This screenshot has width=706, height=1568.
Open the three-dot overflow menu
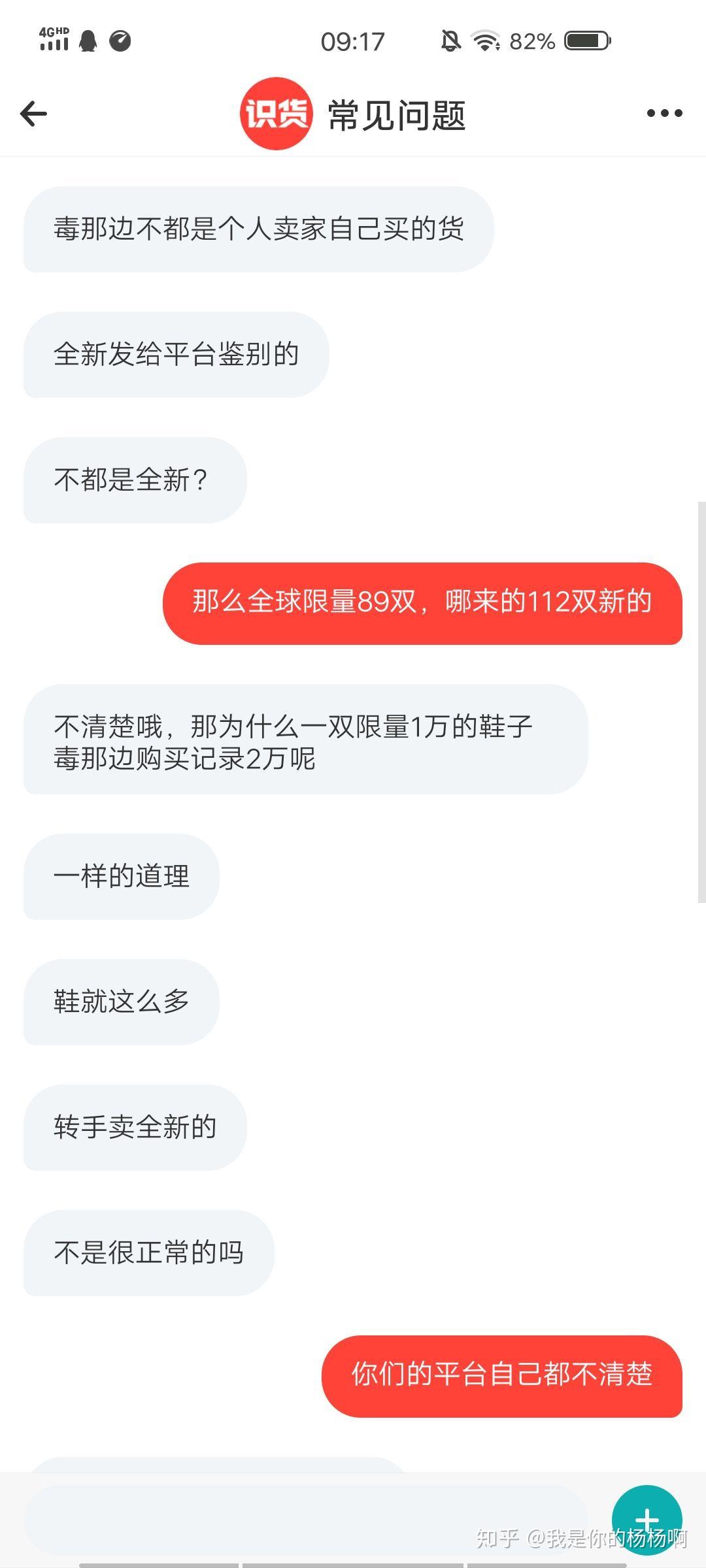[664, 114]
